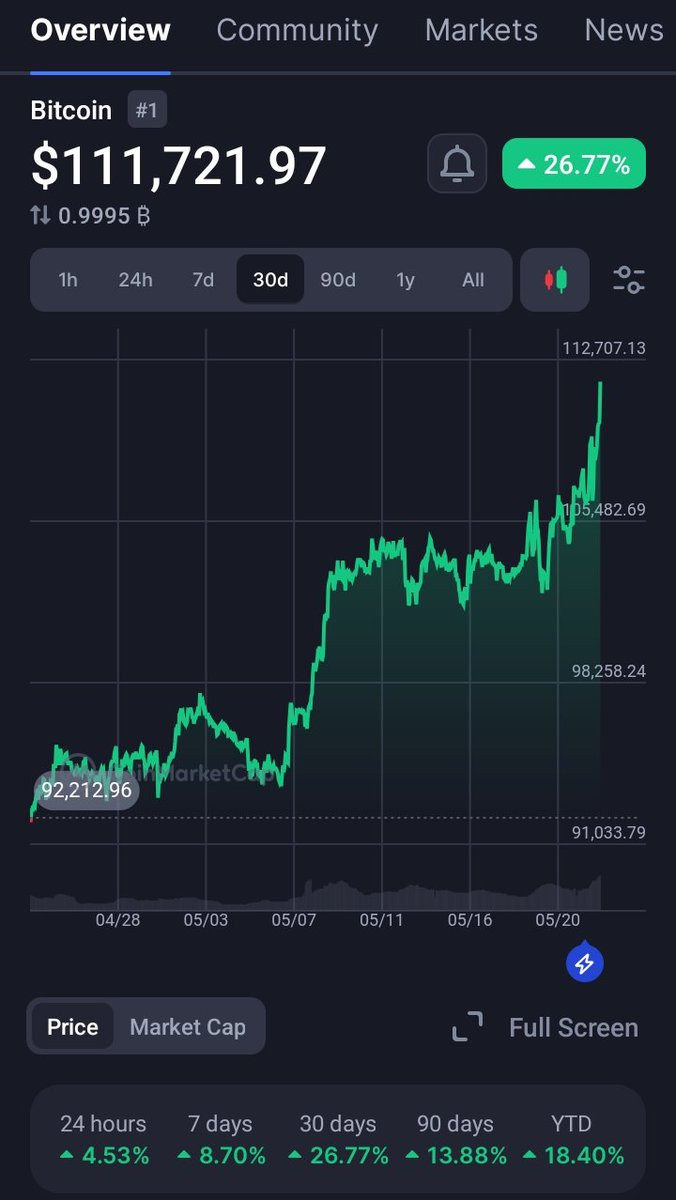
Task: Switch to candlestick chart view
Action: [x=555, y=280]
